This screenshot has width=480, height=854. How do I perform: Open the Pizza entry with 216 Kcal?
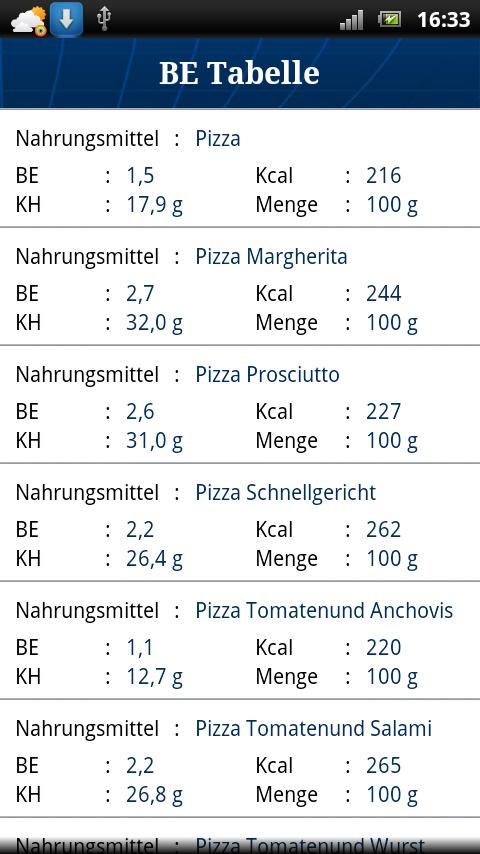(240, 168)
